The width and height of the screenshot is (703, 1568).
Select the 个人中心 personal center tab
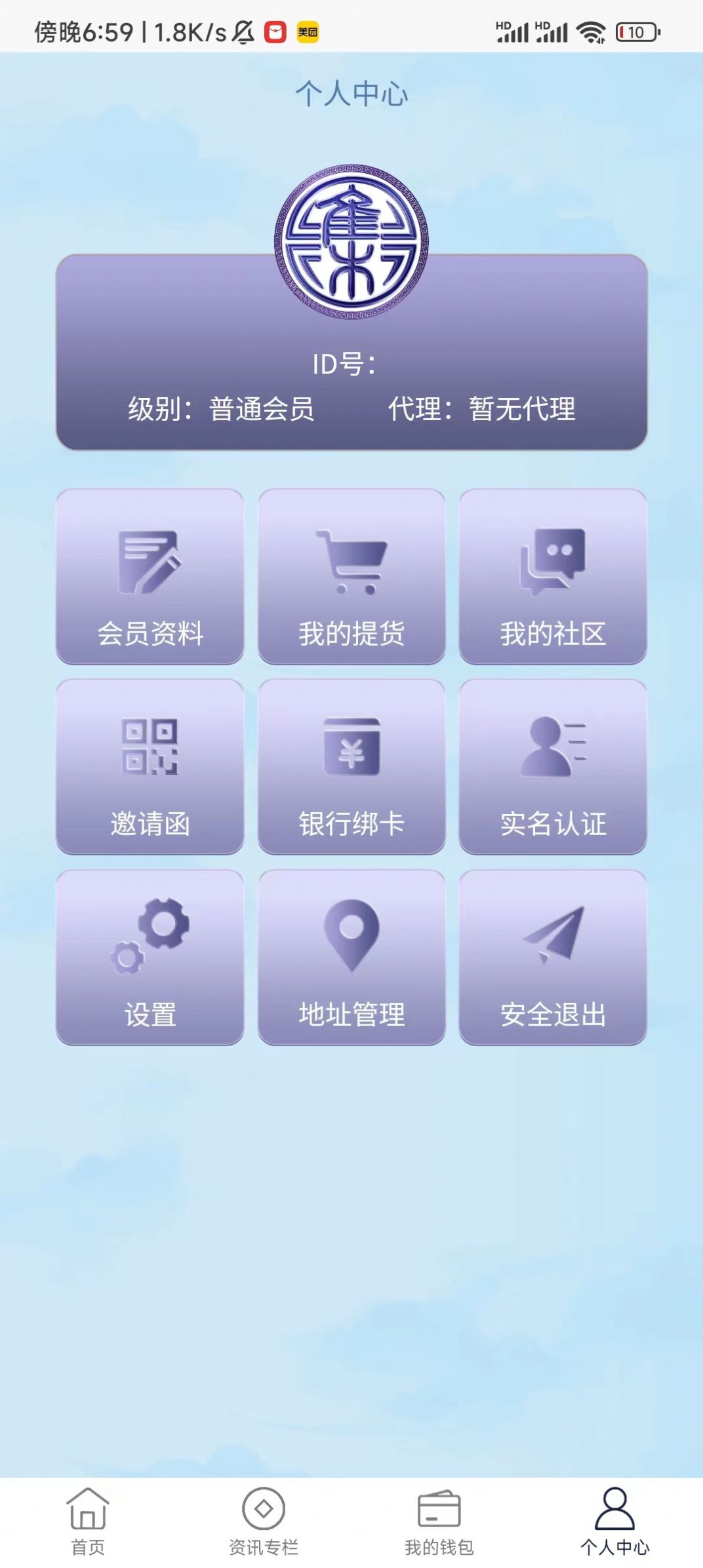coord(615,1521)
